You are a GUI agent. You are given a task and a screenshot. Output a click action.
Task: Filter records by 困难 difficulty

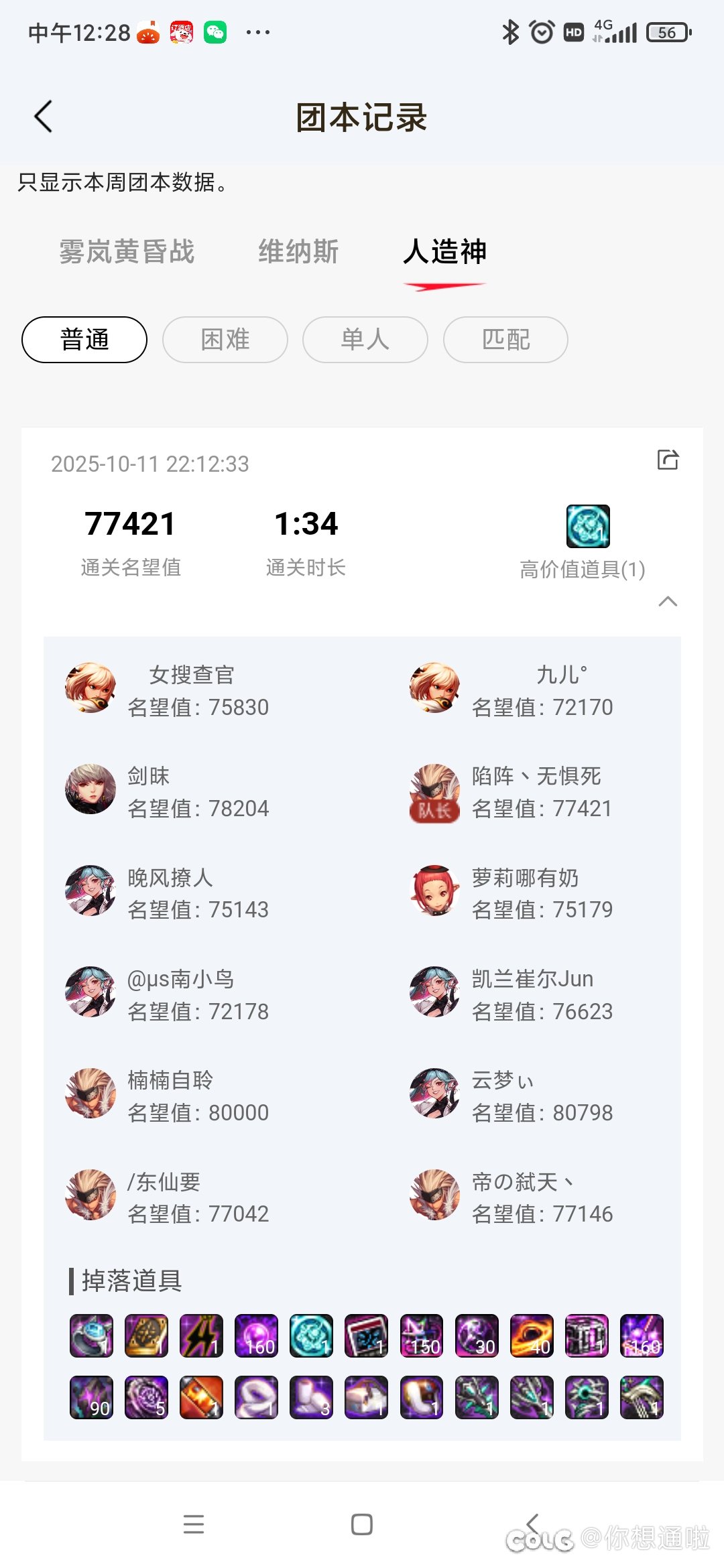(x=225, y=340)
